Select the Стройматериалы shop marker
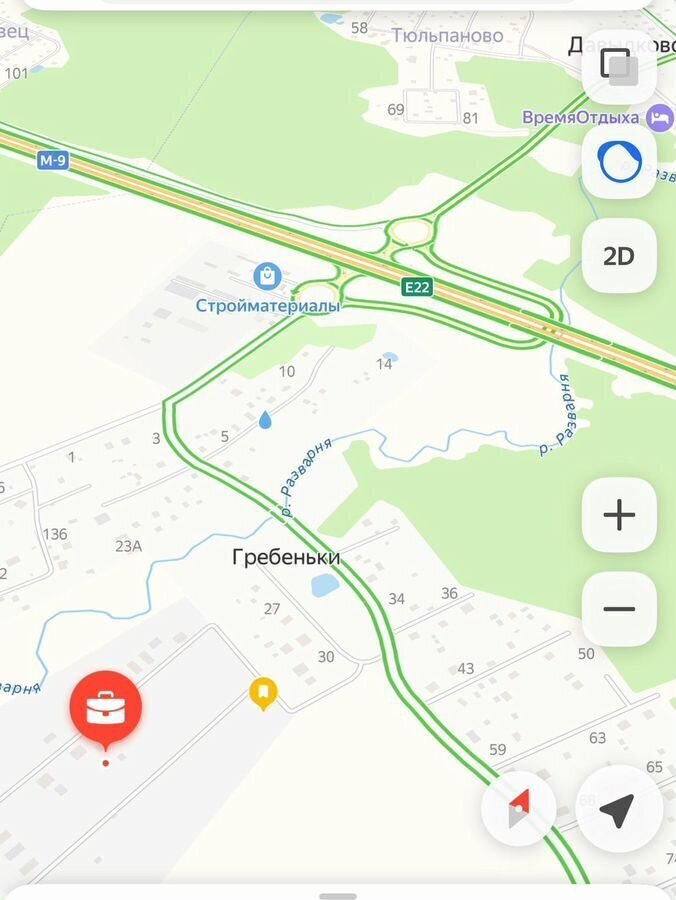676x900 pixels. pyautogui.click(x=267, y=275)
